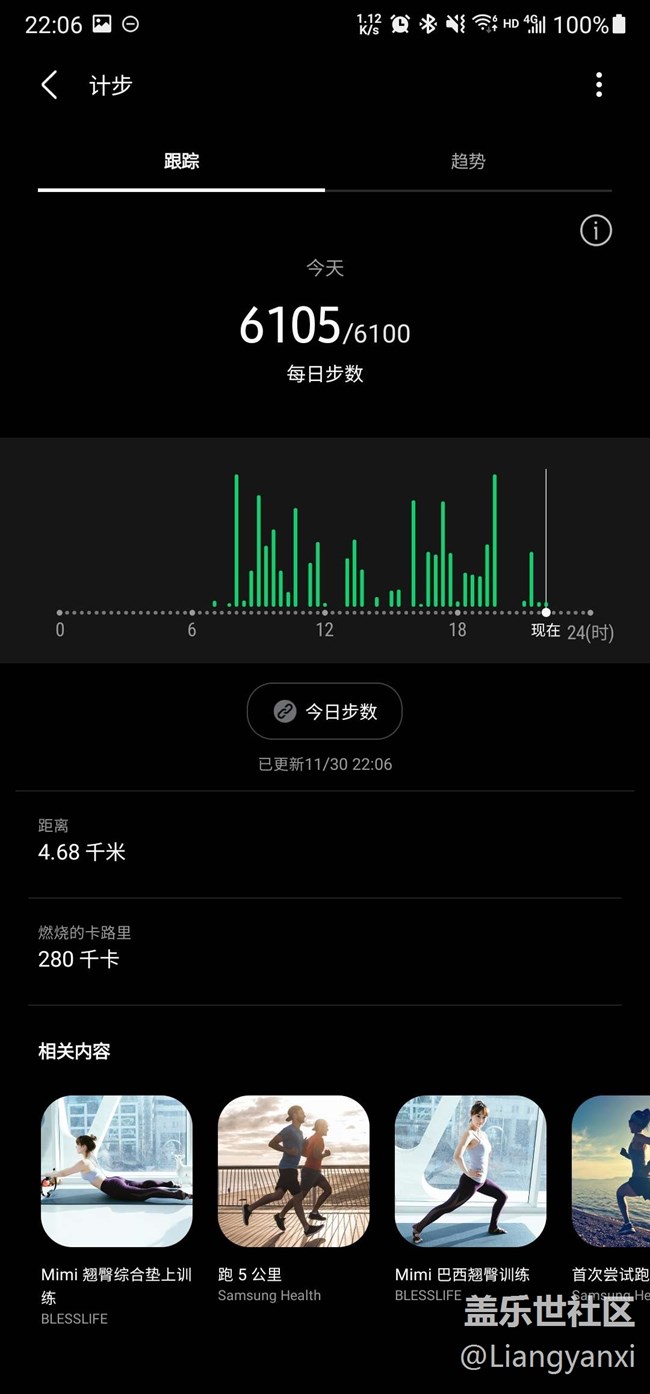View Mimi 巴西翘臀训练 workout

471,1171
